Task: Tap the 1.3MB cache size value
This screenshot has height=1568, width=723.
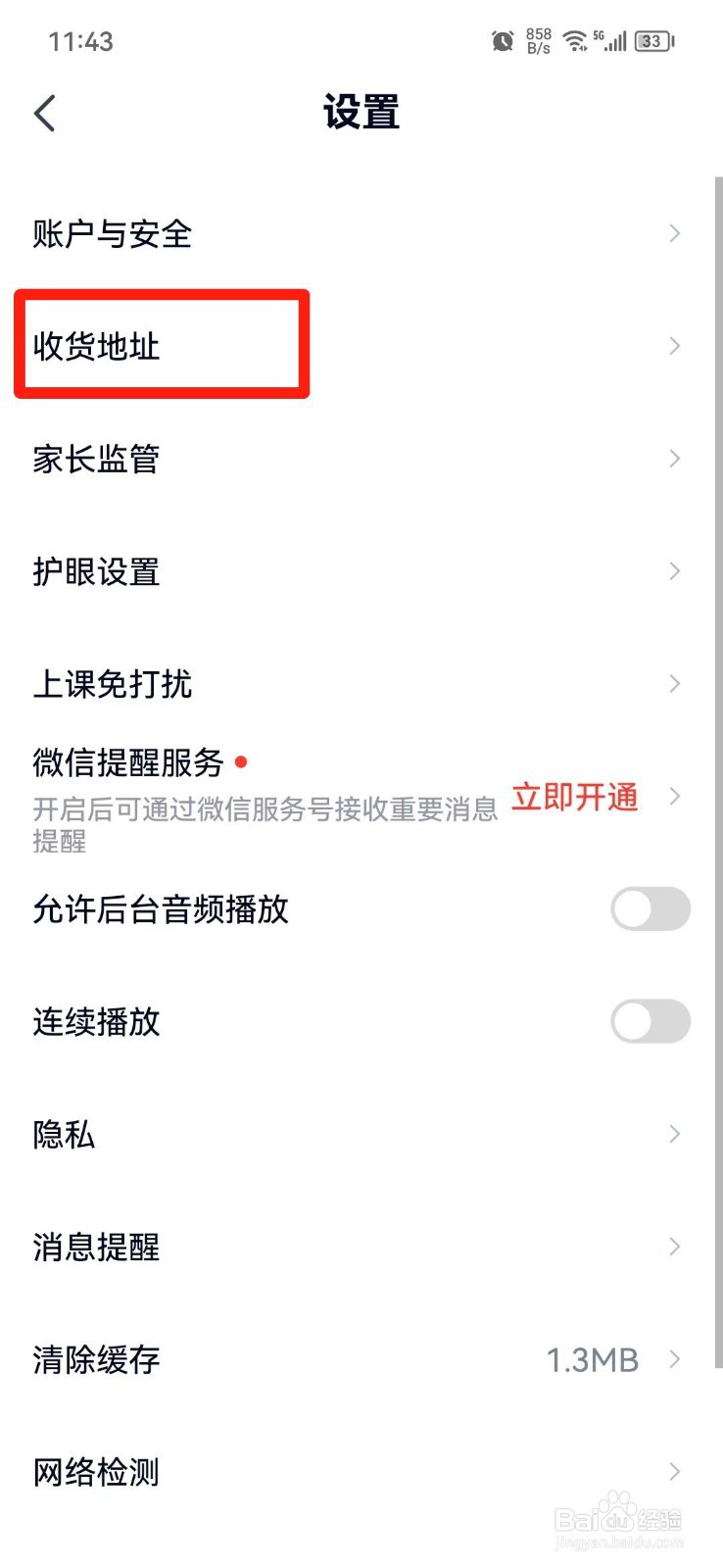Action: point(592,1359)
